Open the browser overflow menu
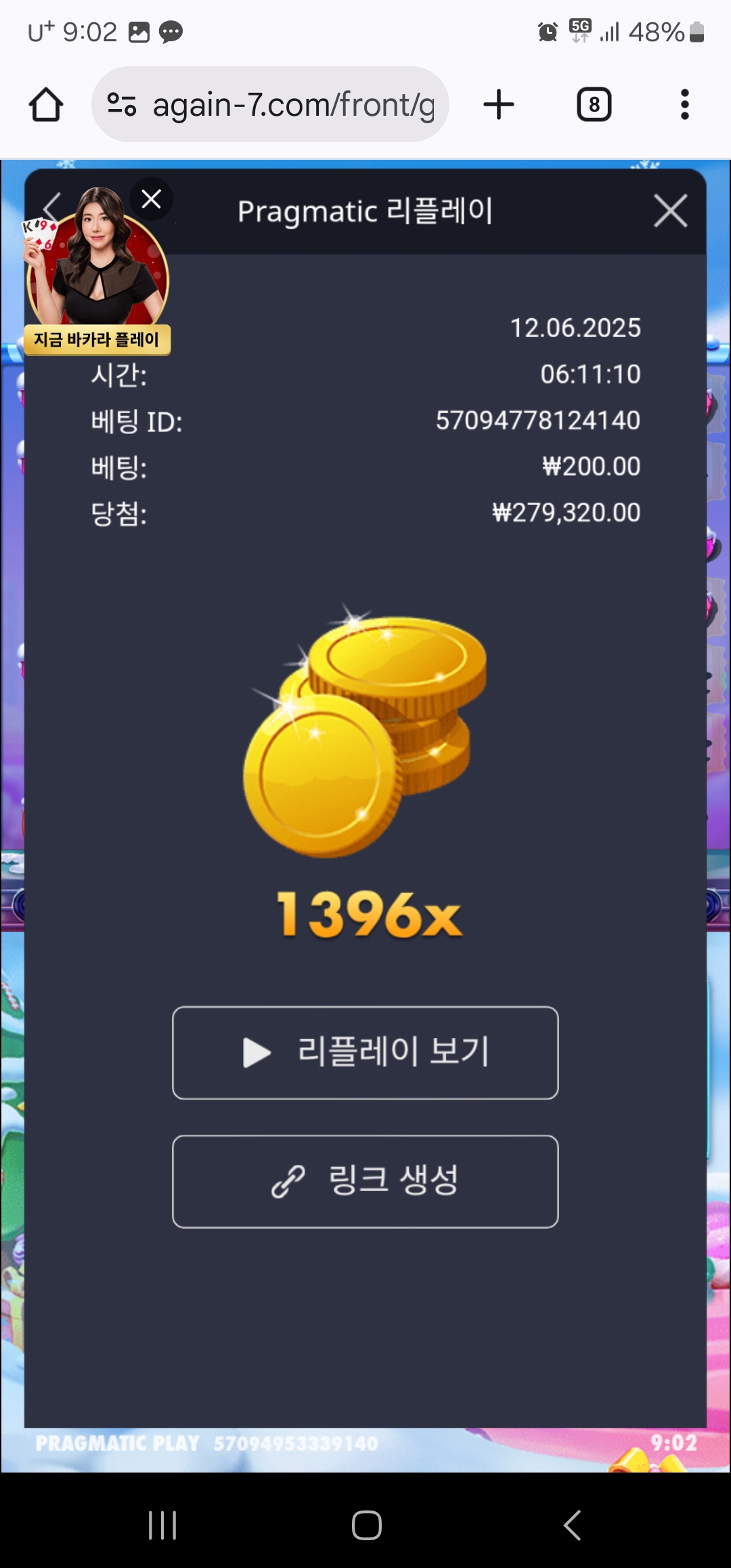This screenshot has width=731, height=1568. pos(684,105)
